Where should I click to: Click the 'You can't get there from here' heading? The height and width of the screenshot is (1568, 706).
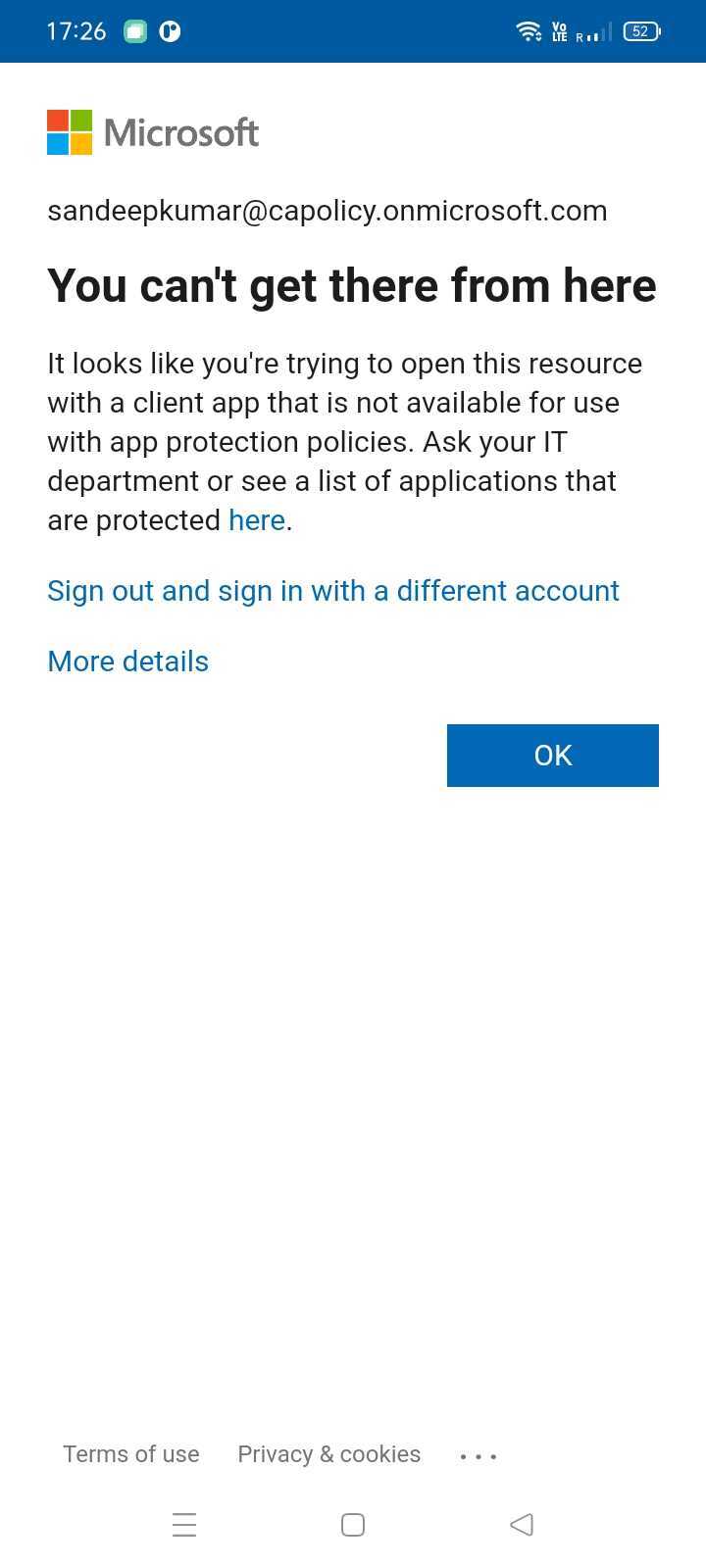click(x=352, y=285)
